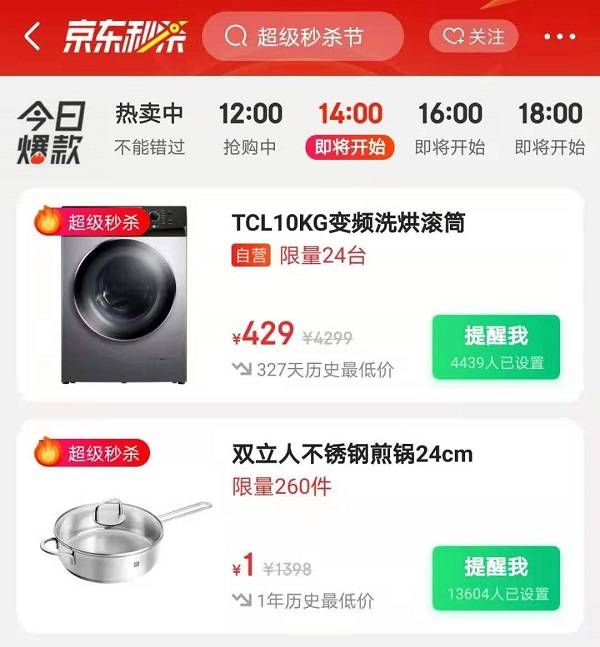Screen dimensions: 600x647
Task: Switch to the 18:00 time slot
Action: pos(550,128)
